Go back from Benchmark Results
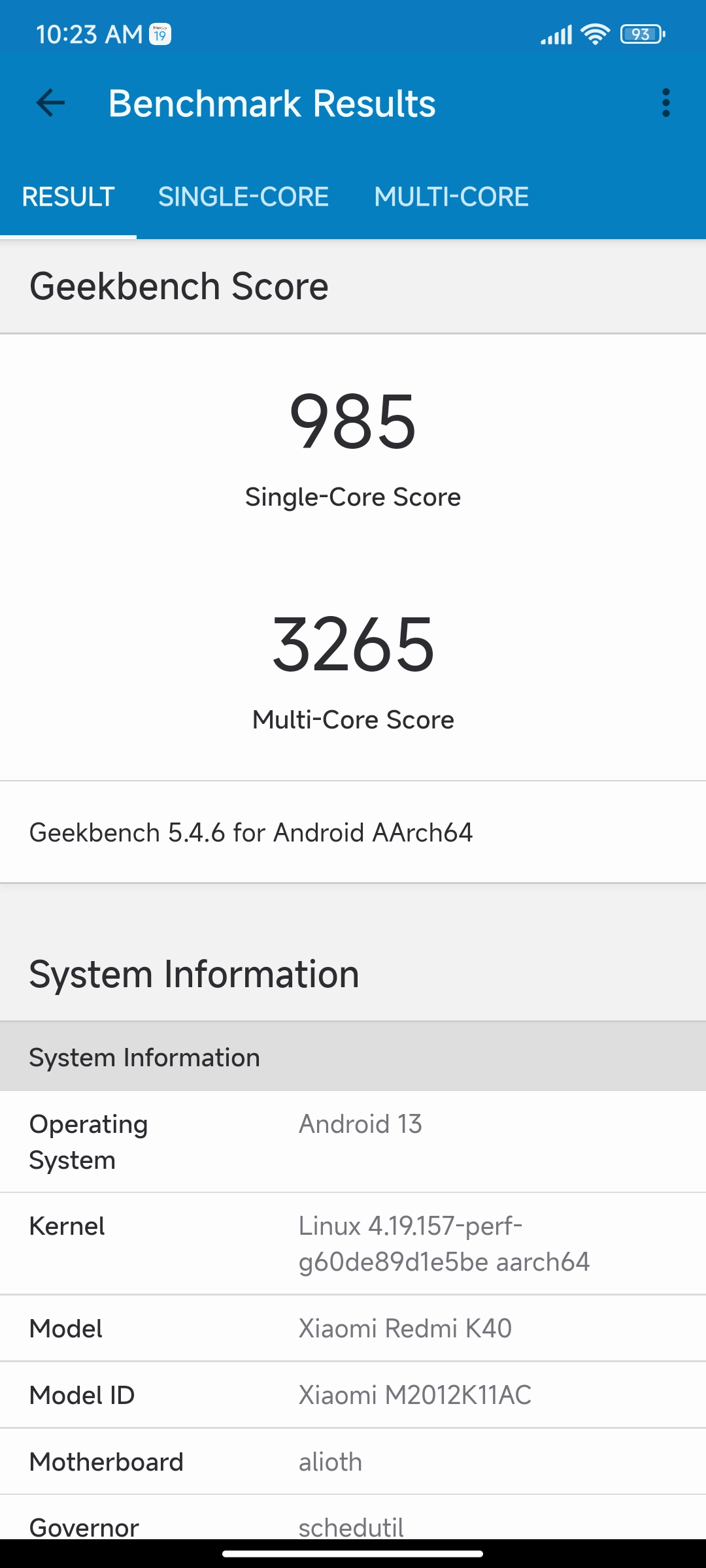The width and height of the screenshot is (706, 1568). click(50, 103)
